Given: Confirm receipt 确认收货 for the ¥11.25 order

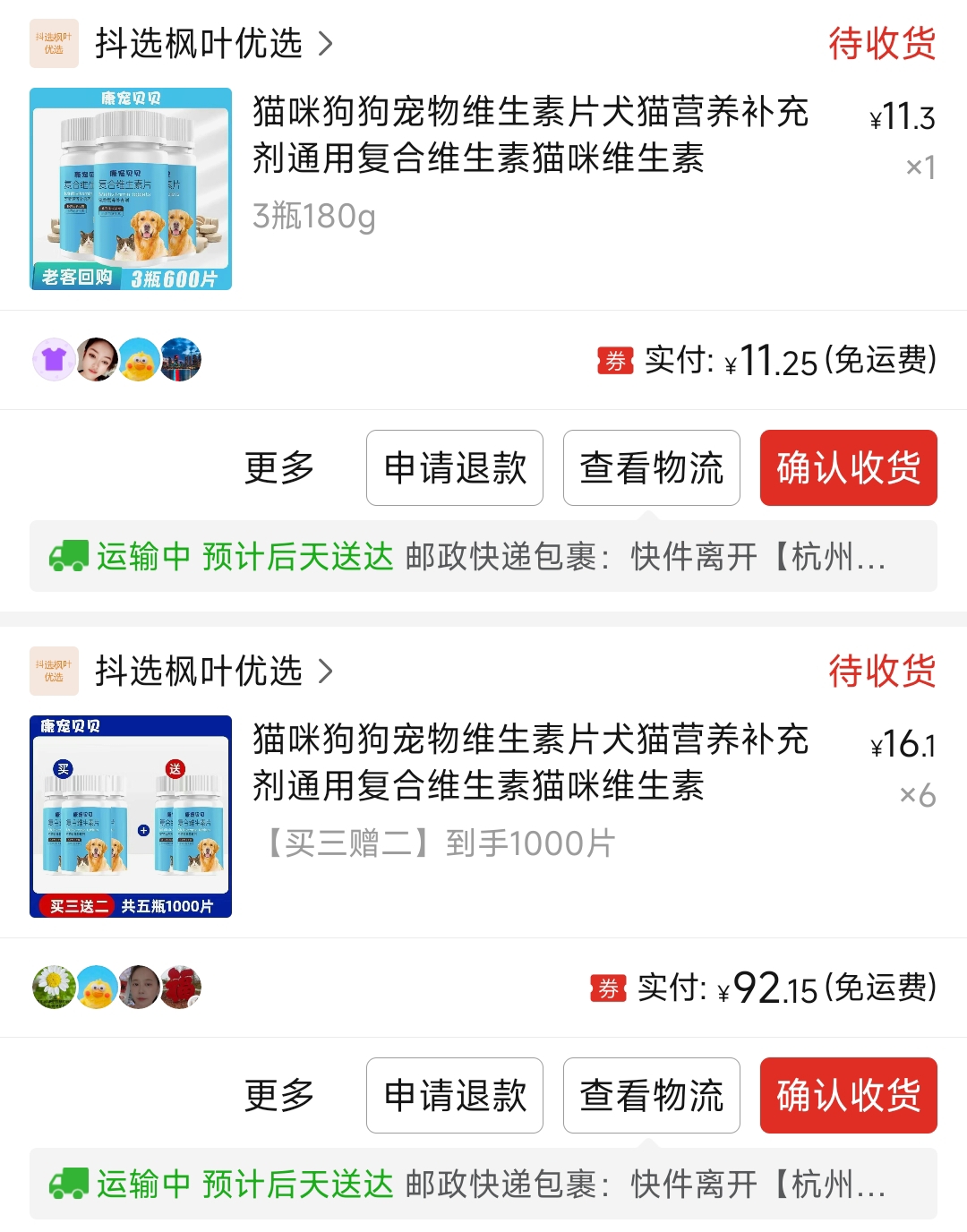Looking at the screenshot, I should (848, 467).
